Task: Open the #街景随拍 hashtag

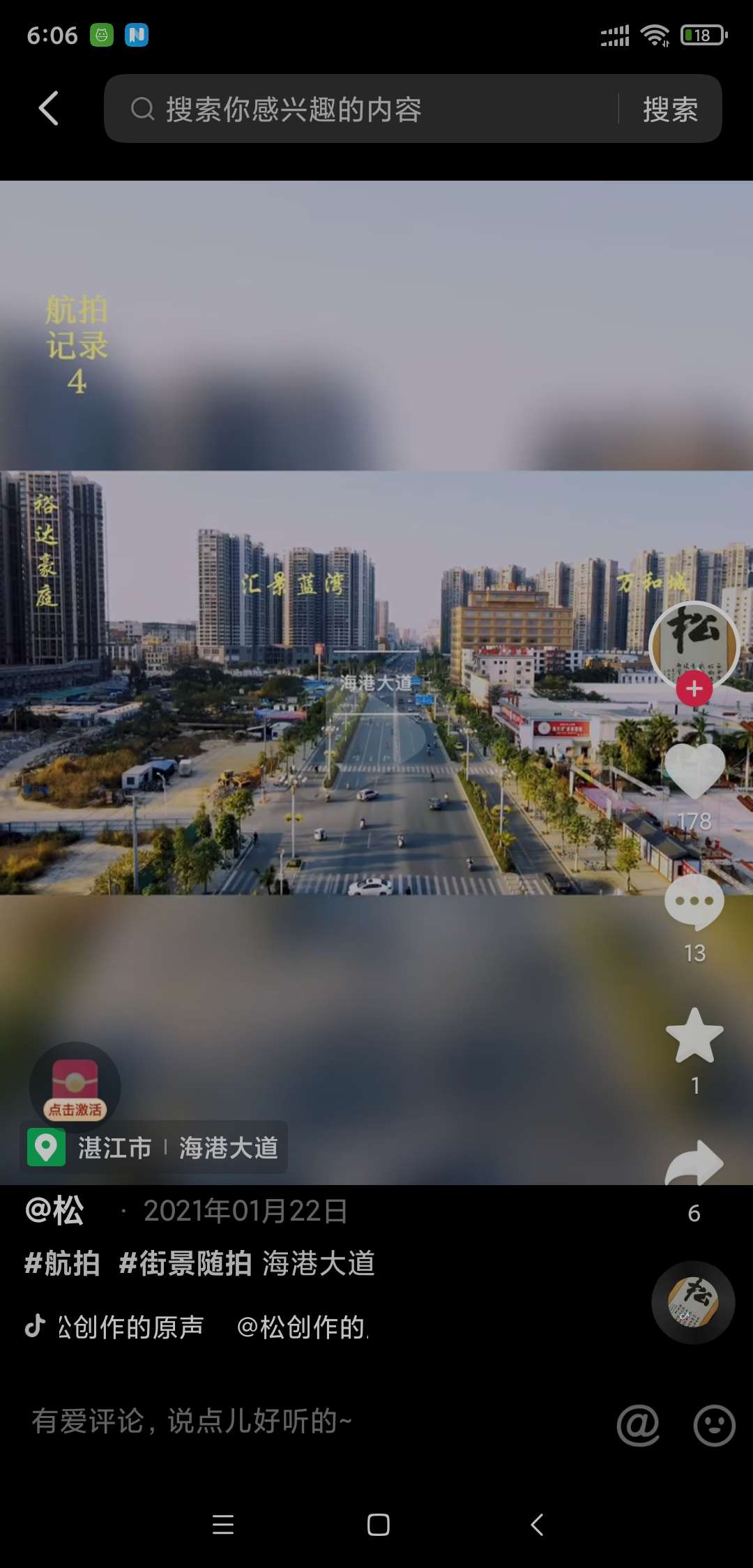Action: (x=185, y=1263)
